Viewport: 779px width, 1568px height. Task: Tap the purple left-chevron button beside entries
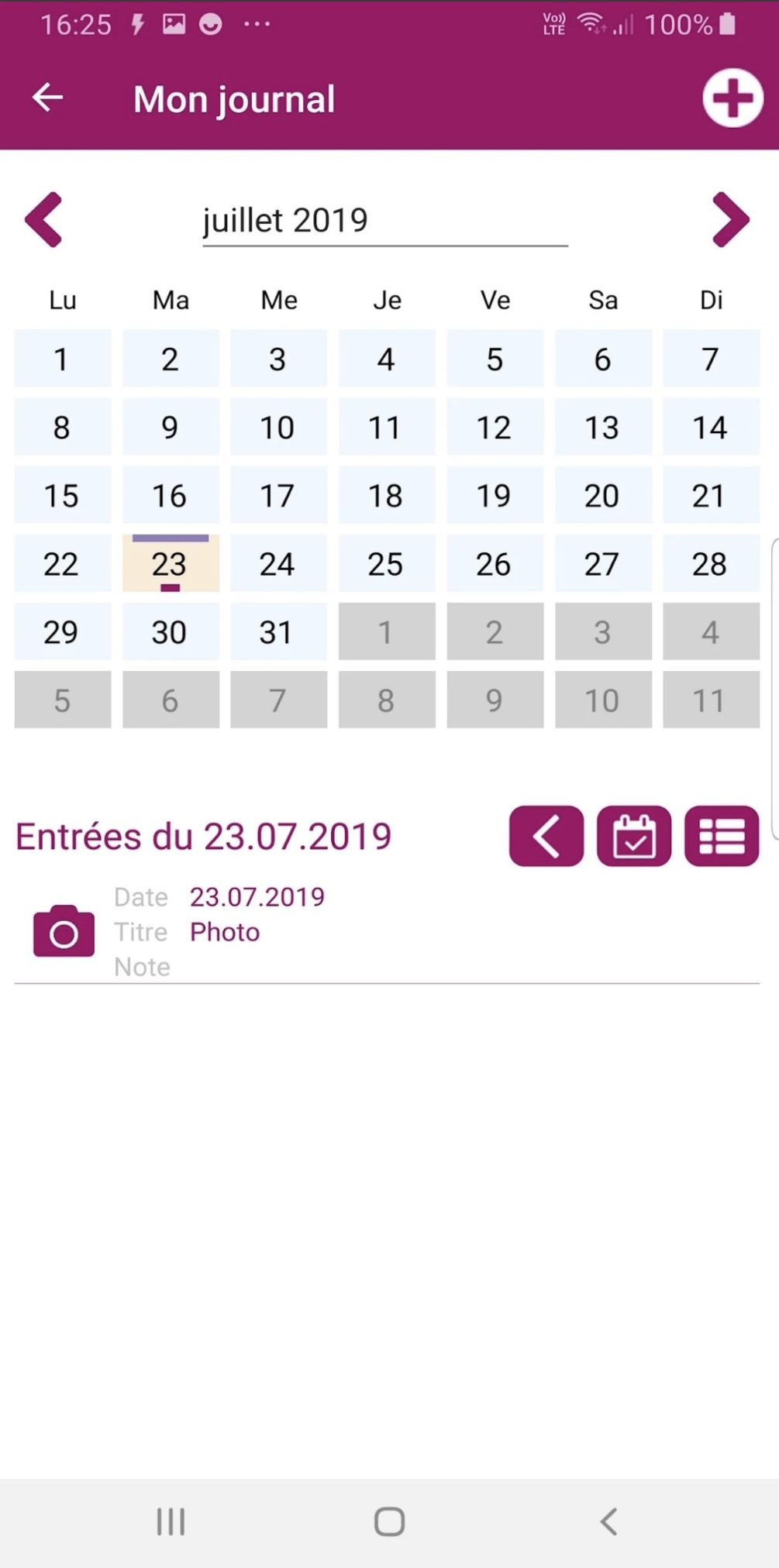pyautogui.click(x=546, y=837)
